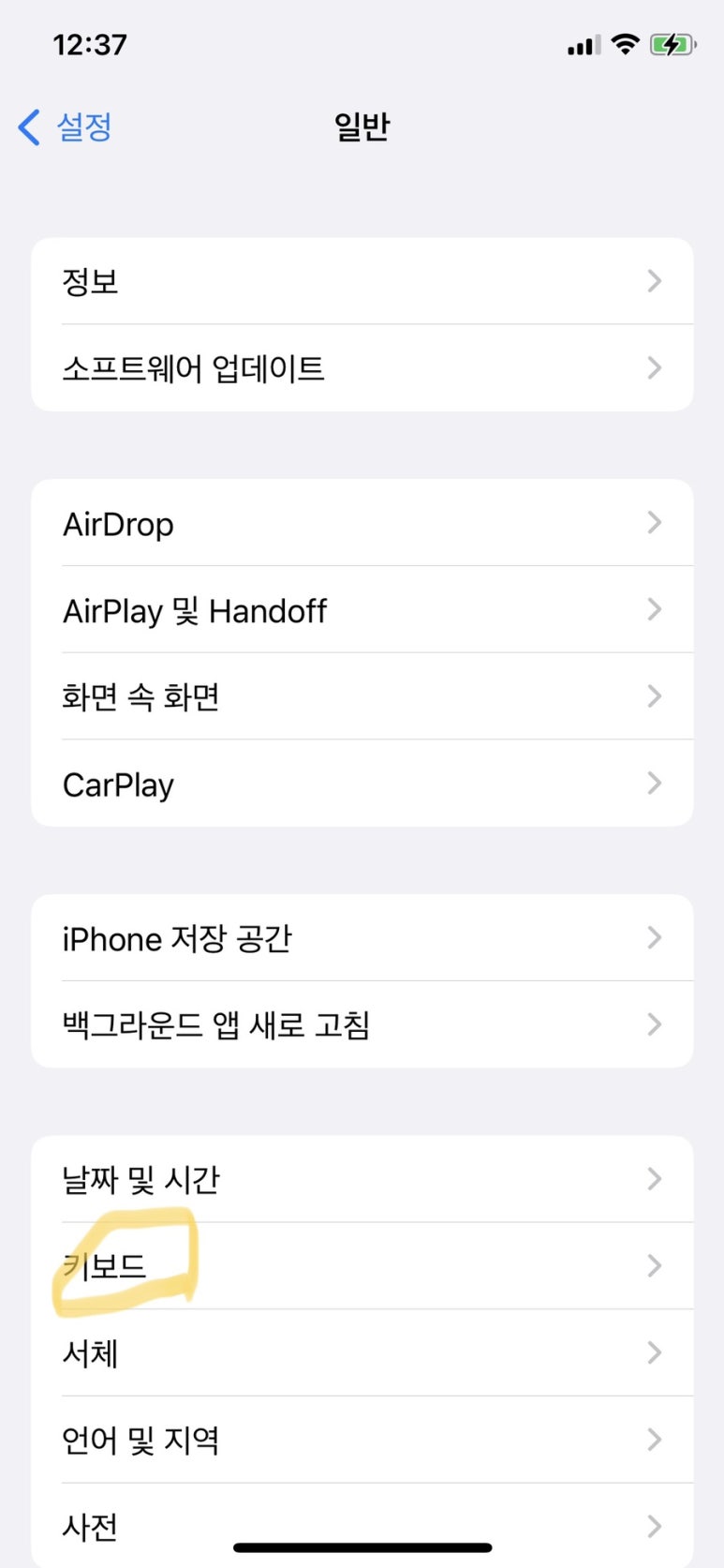The width and height of the screenshot is (724, 1568).
Task: Open 날짜 및 시간
Action: pos(362,1179)
